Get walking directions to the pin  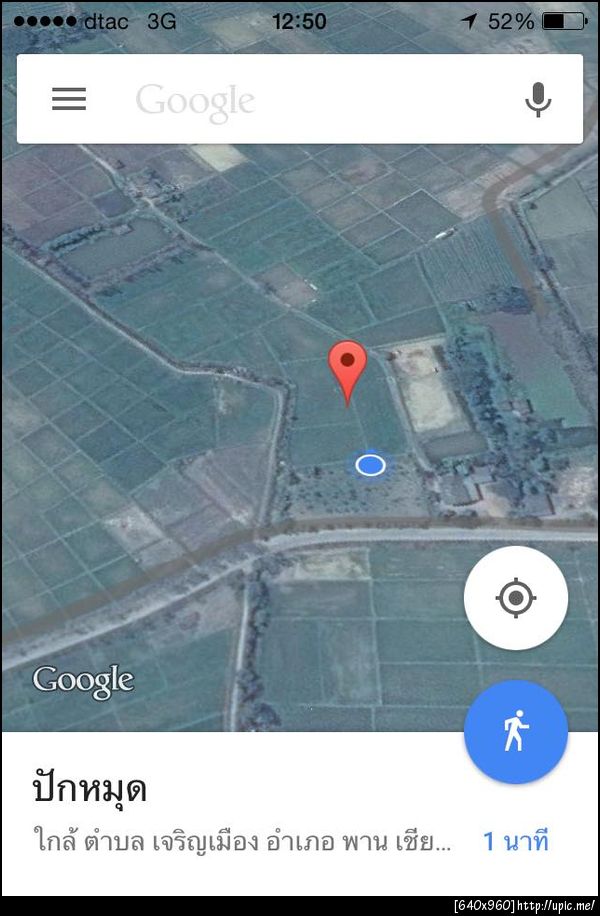pyautogui.click(x=515, y=733)
